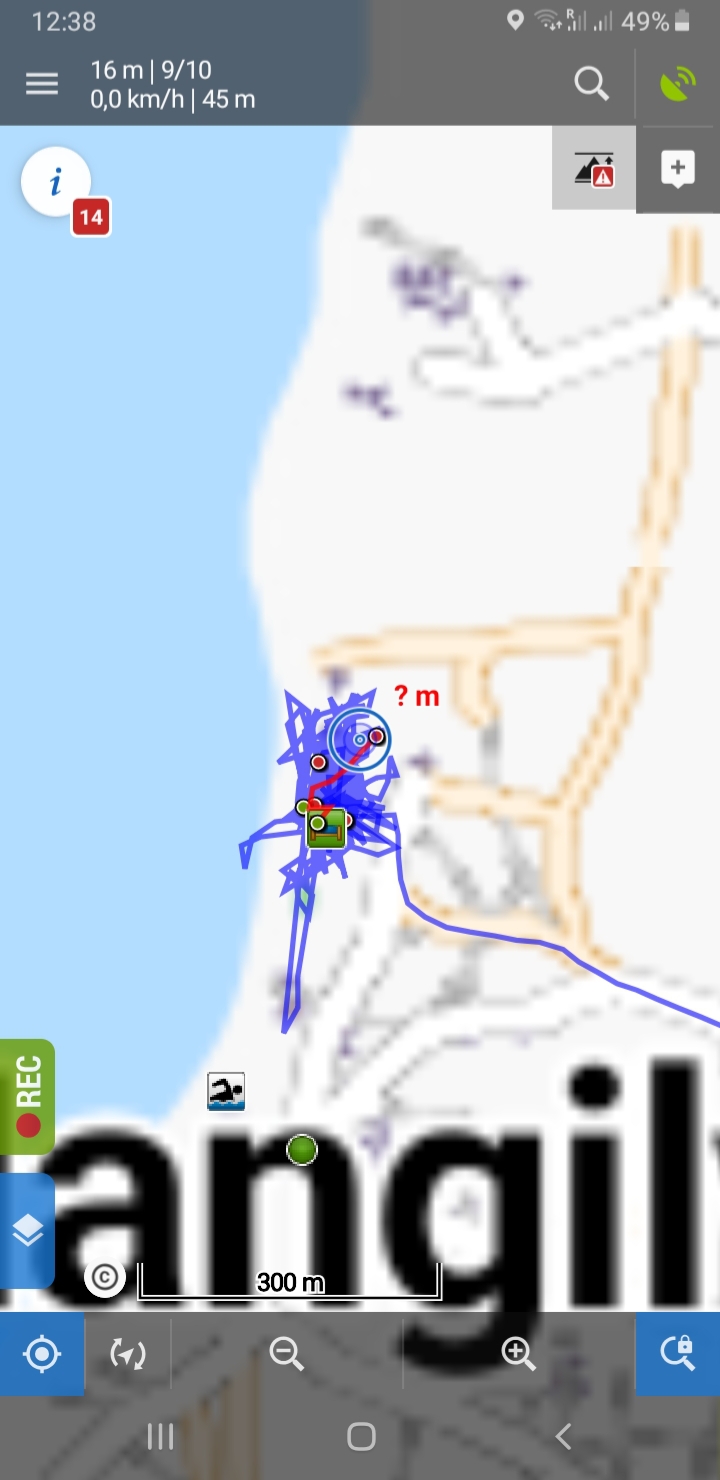Add a new point to map
Screen dimensions: 720x1480
pyautogui.click(x=678, y=169)
